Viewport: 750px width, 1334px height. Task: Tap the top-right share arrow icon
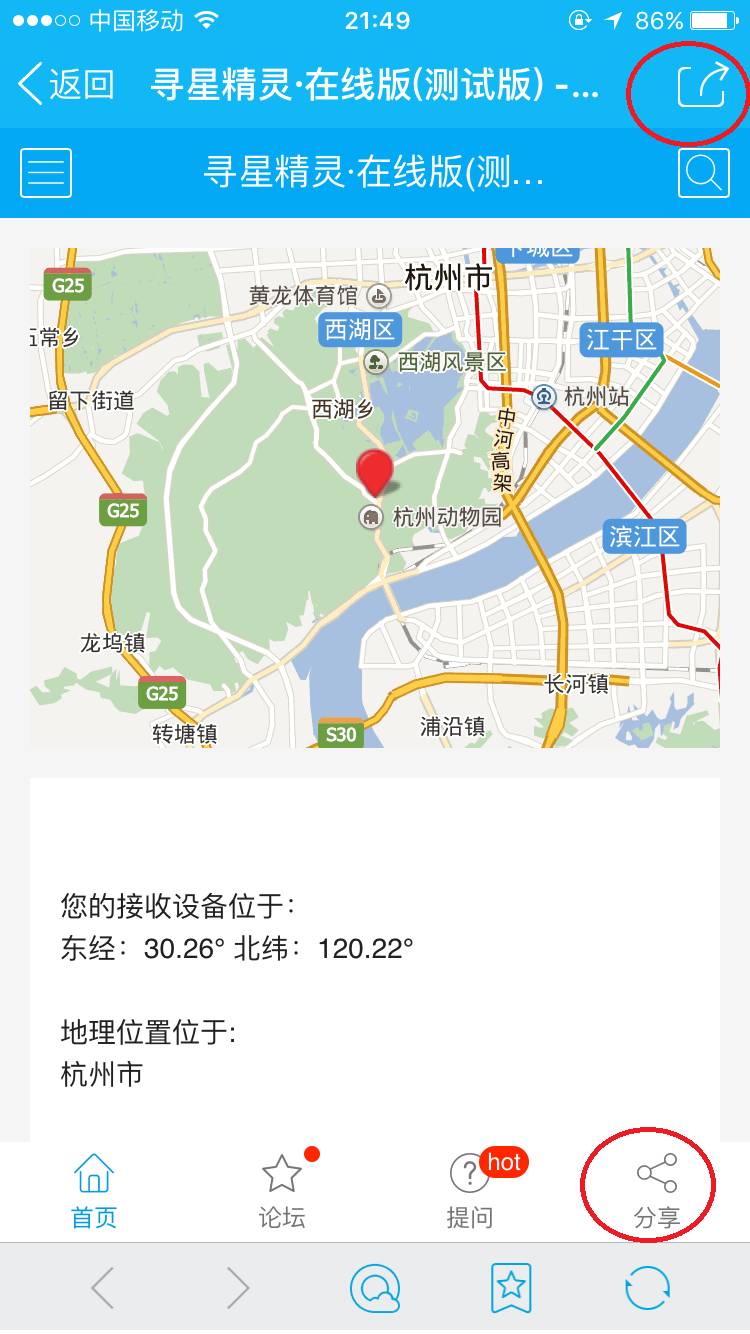[701, 84]
